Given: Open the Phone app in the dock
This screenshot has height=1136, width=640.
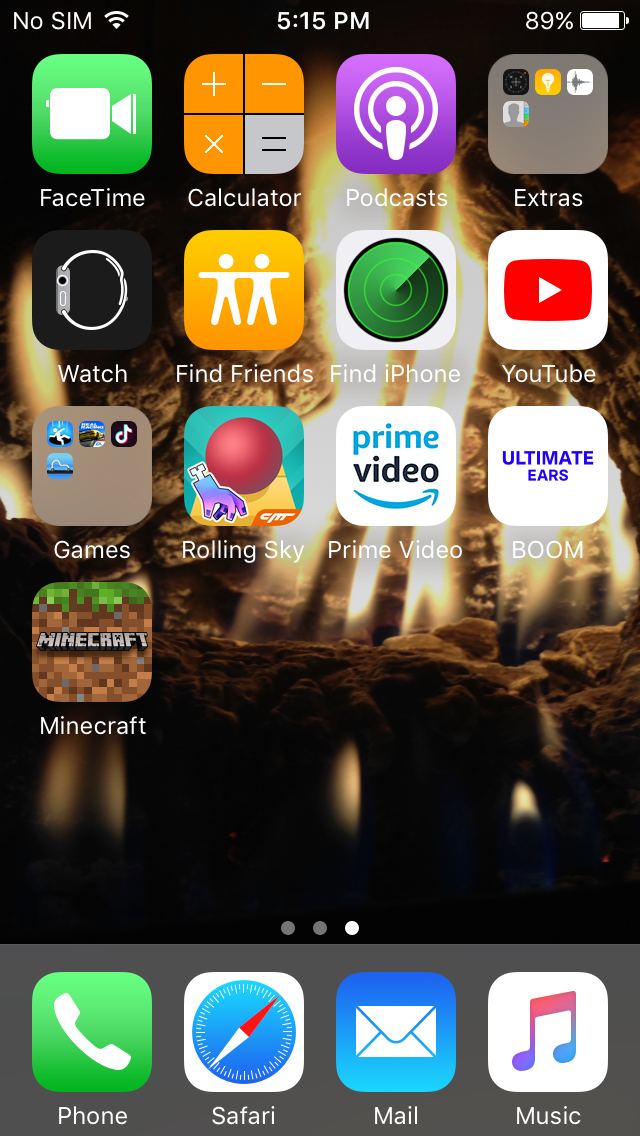Looking at the screenshot, I should point(92,1032).
